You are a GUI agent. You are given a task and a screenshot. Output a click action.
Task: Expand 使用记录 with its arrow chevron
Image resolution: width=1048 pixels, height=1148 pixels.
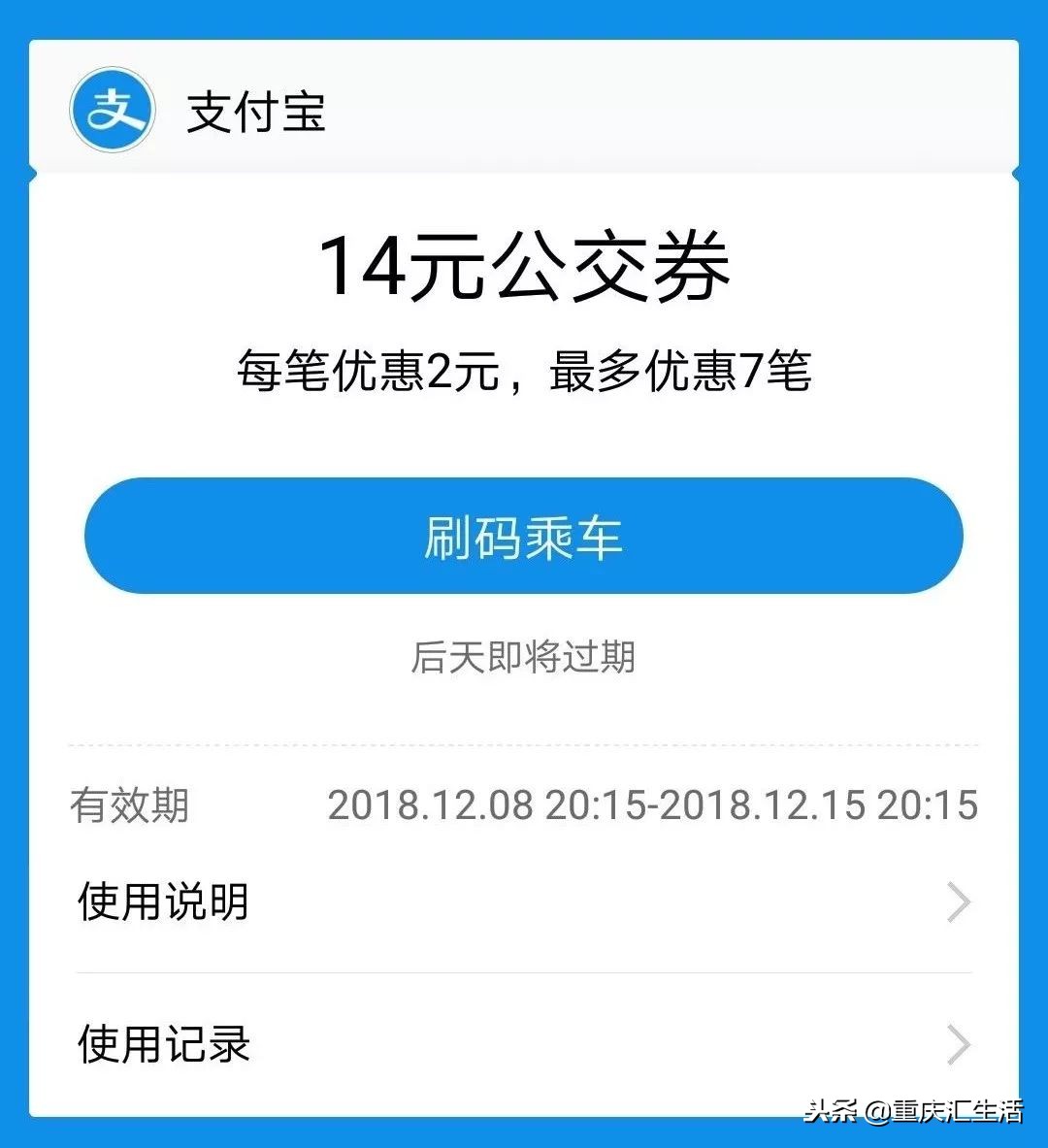point(960,1045)
